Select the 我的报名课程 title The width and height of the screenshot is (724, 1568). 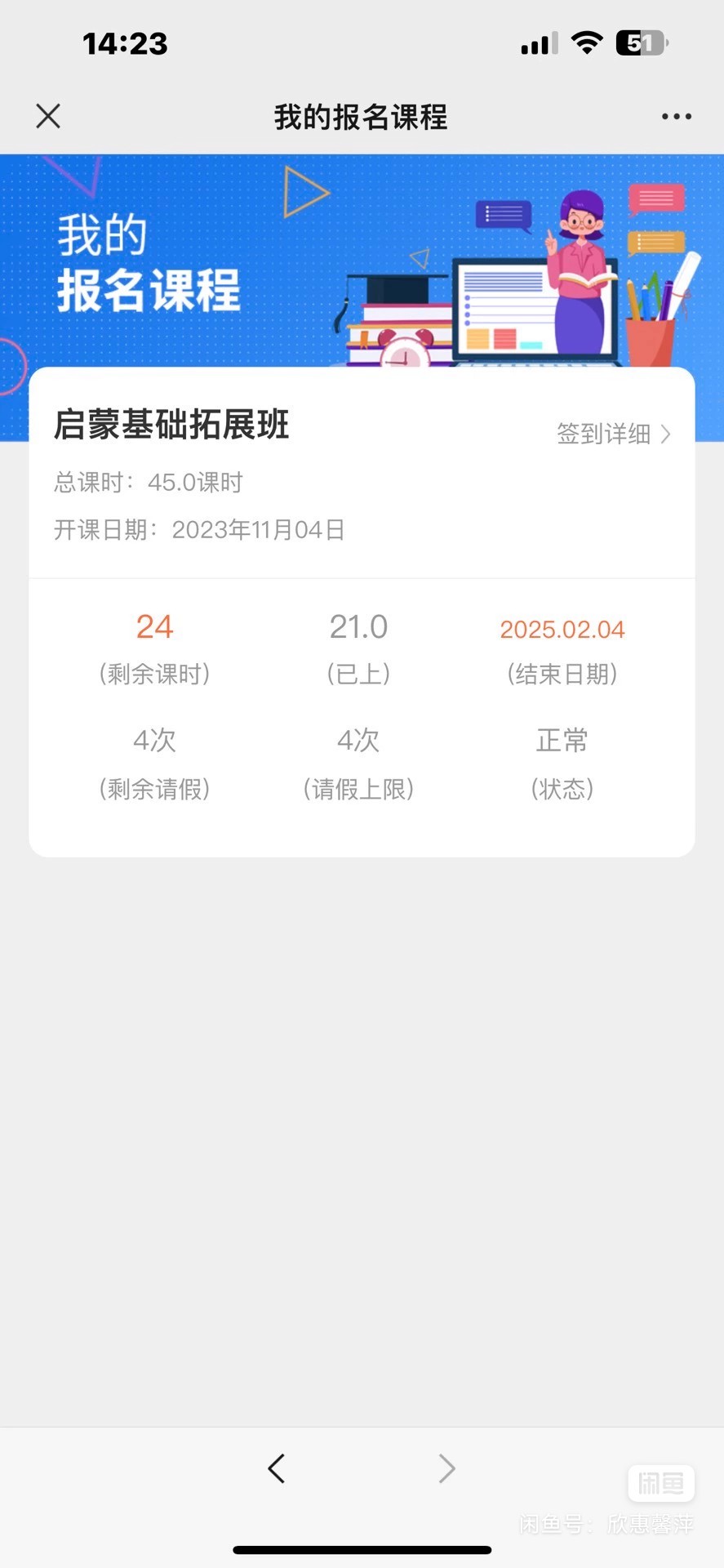click(x=360, y=117)
